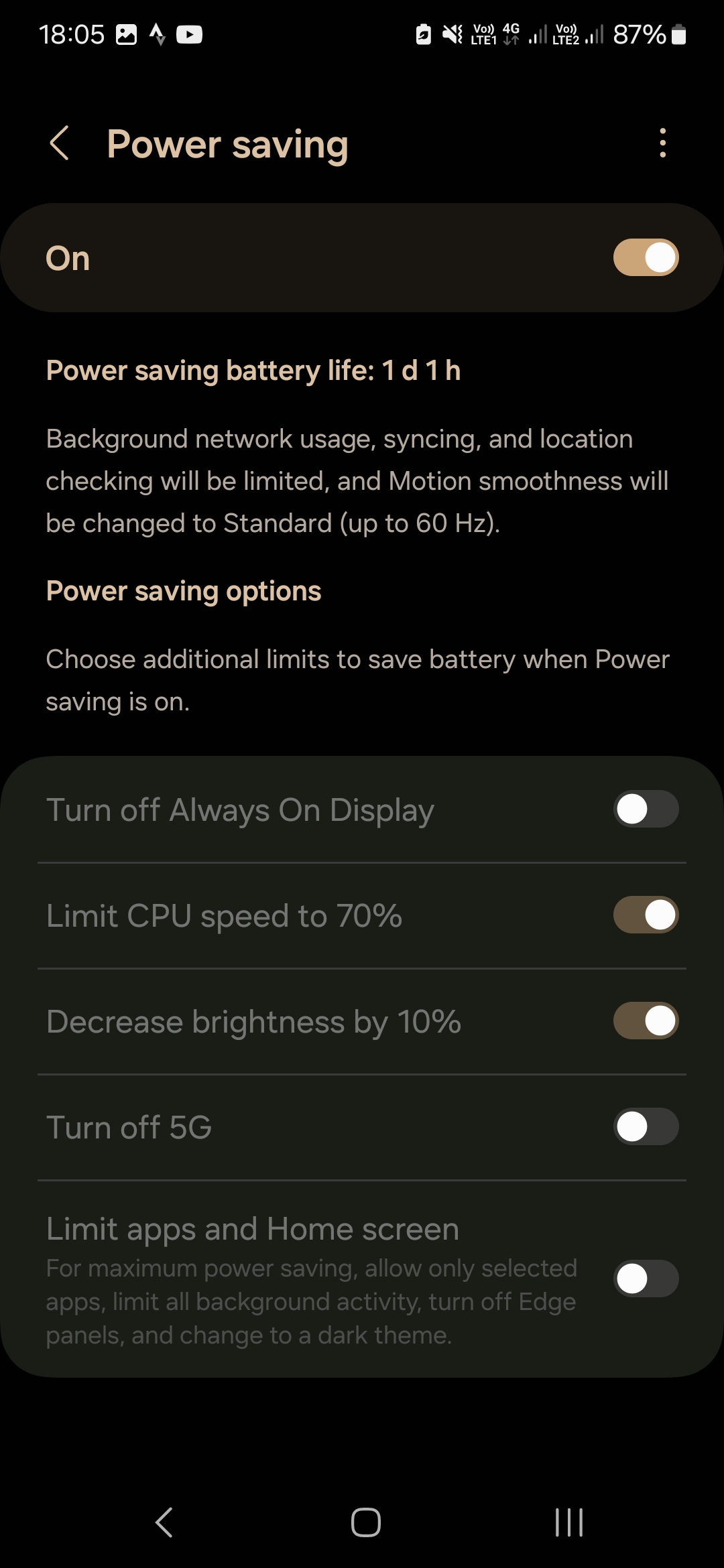This screenshot has width=724, height=1568.
Task: Tap the gallery notification icon
Action: click(x=126, y=35)
